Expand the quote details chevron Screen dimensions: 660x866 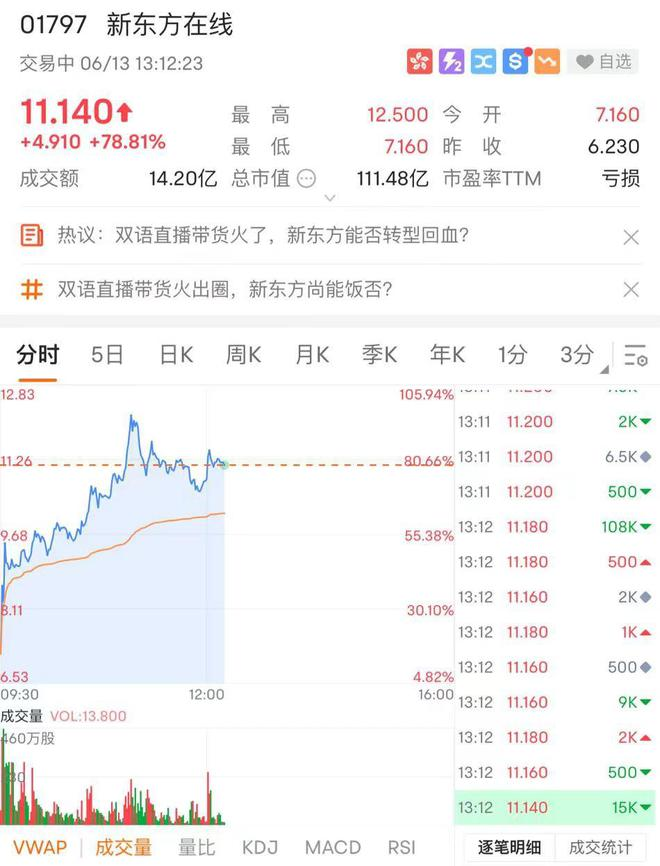330,200
